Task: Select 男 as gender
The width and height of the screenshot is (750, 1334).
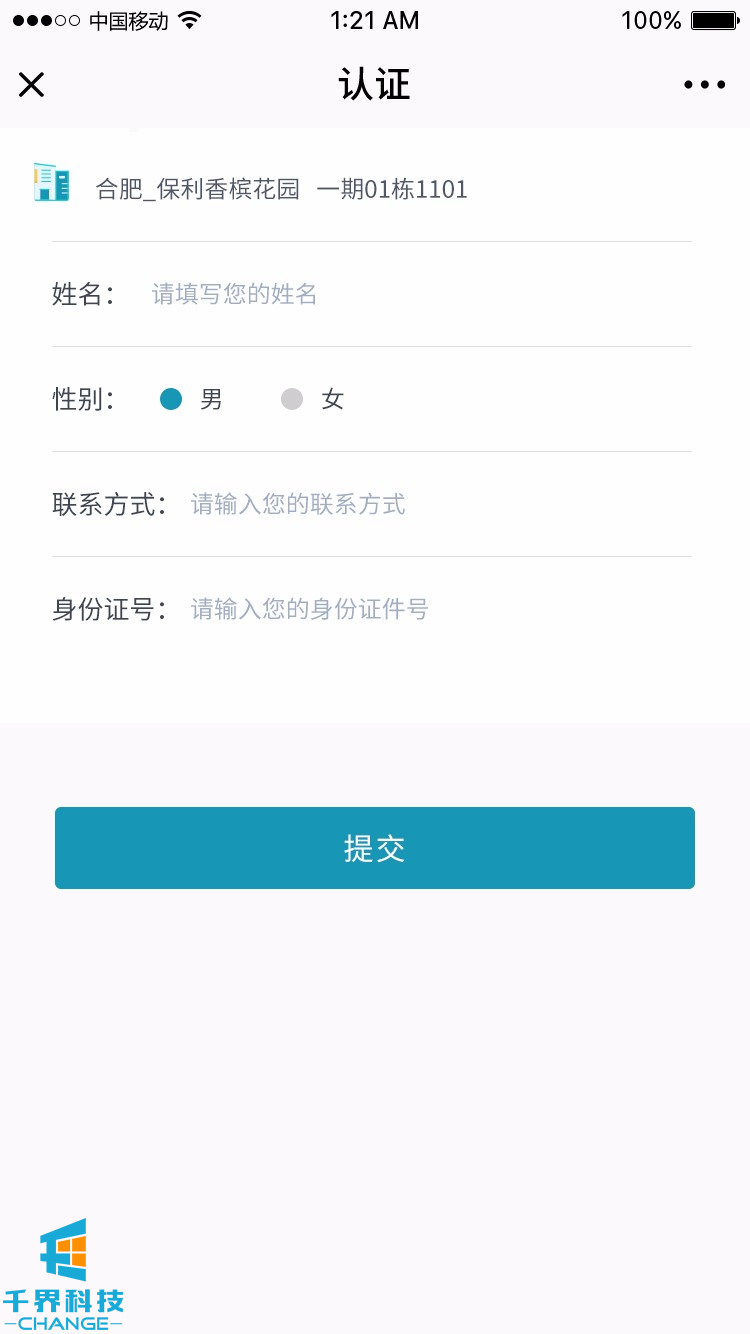Action: pyautogui.click(x=173, y=400)
